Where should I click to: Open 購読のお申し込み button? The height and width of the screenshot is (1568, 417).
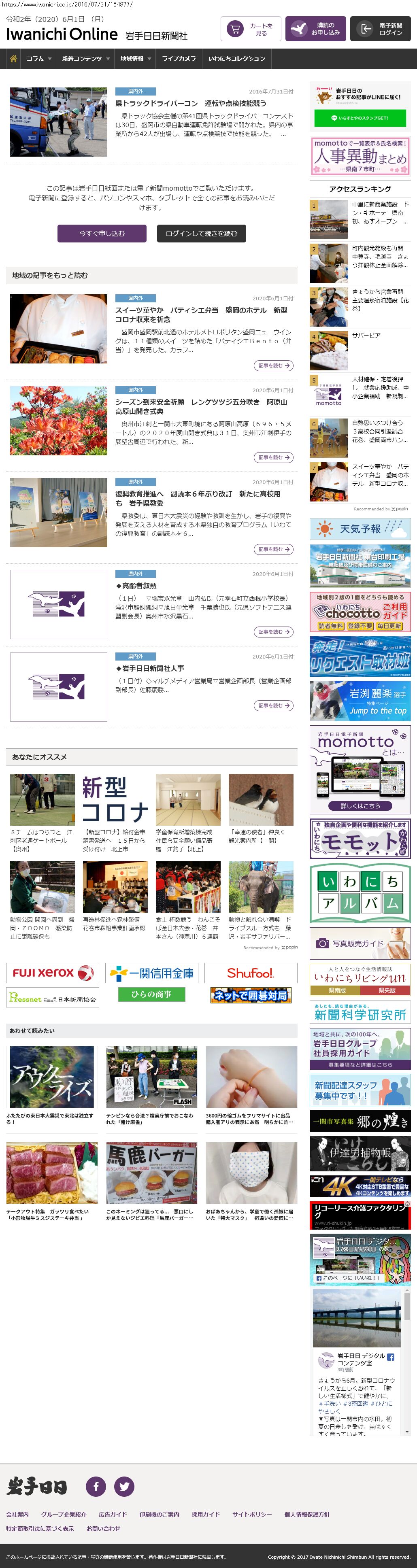click(x=315, y=29)
